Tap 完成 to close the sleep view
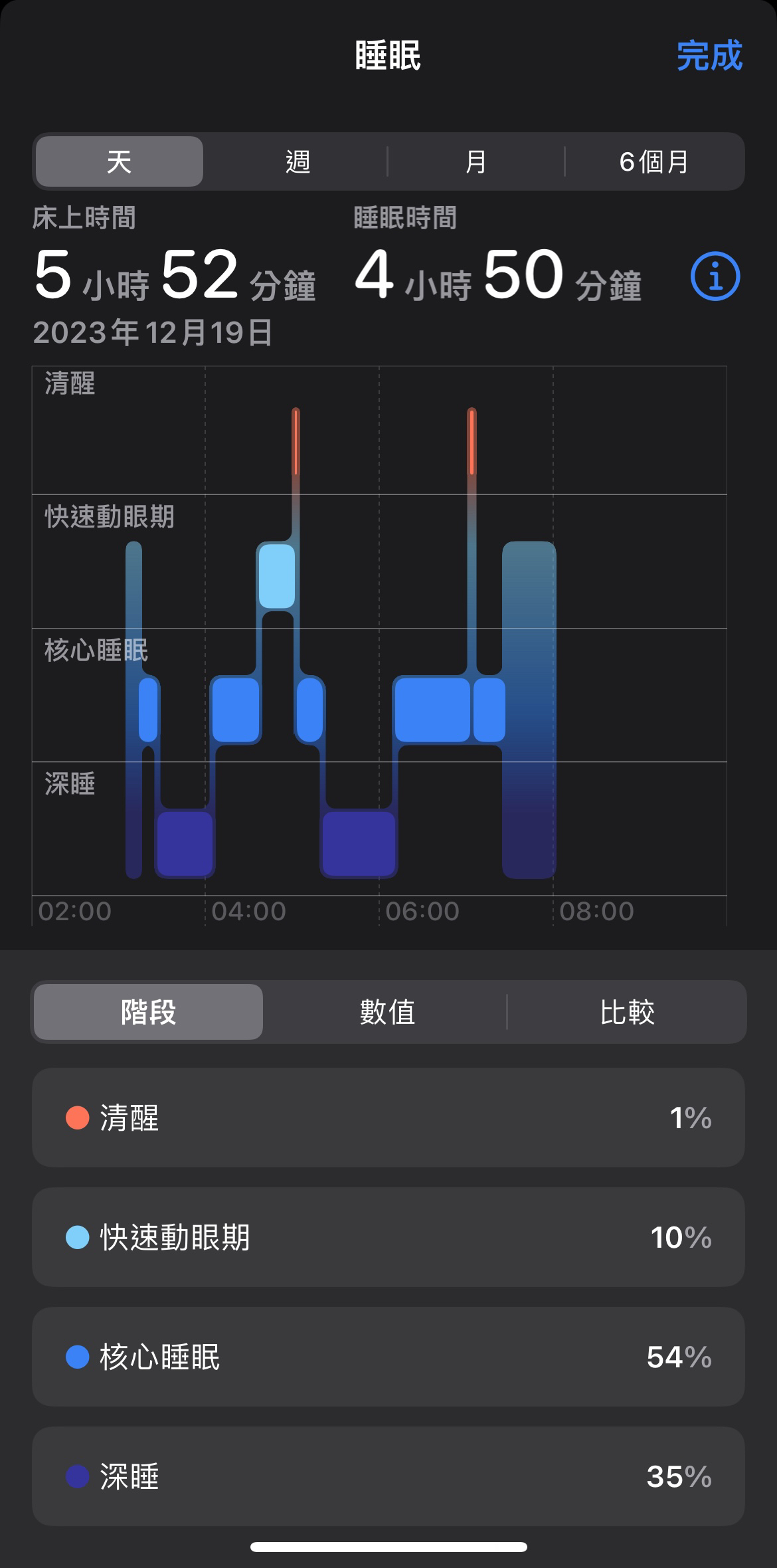The image size is (777, 1568). 709,56
